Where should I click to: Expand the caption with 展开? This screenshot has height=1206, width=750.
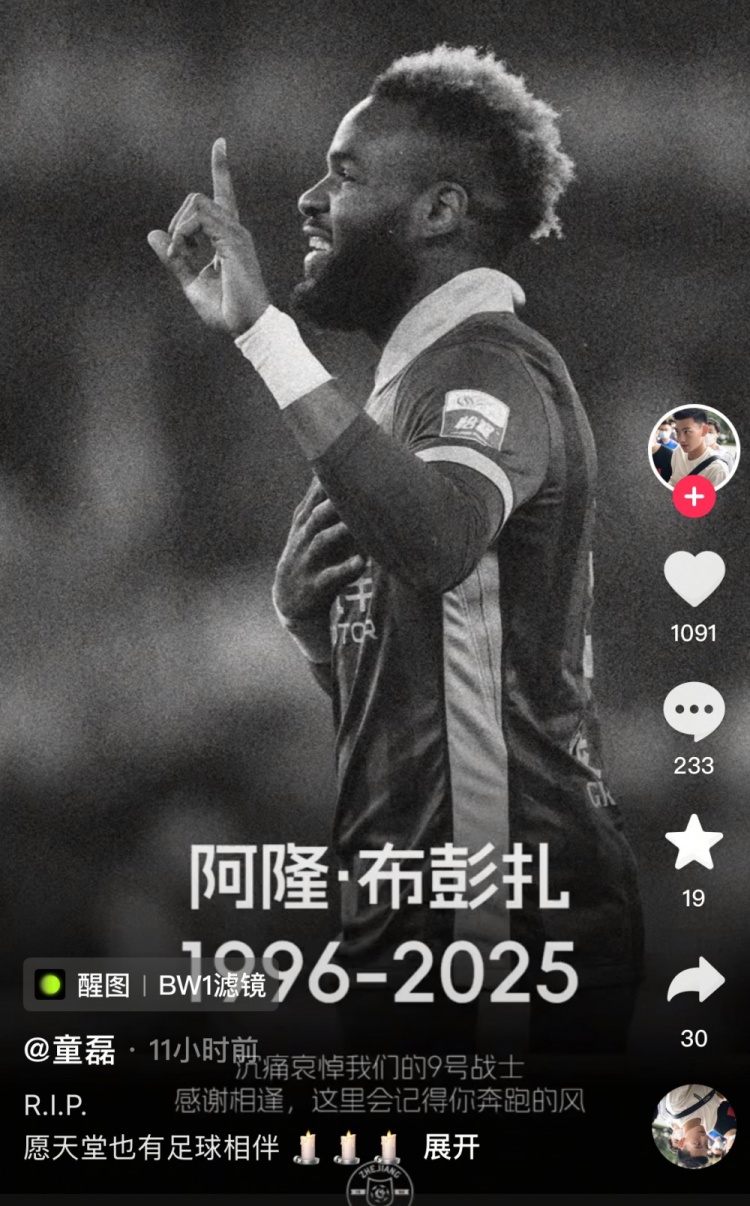click(452, 1147)
